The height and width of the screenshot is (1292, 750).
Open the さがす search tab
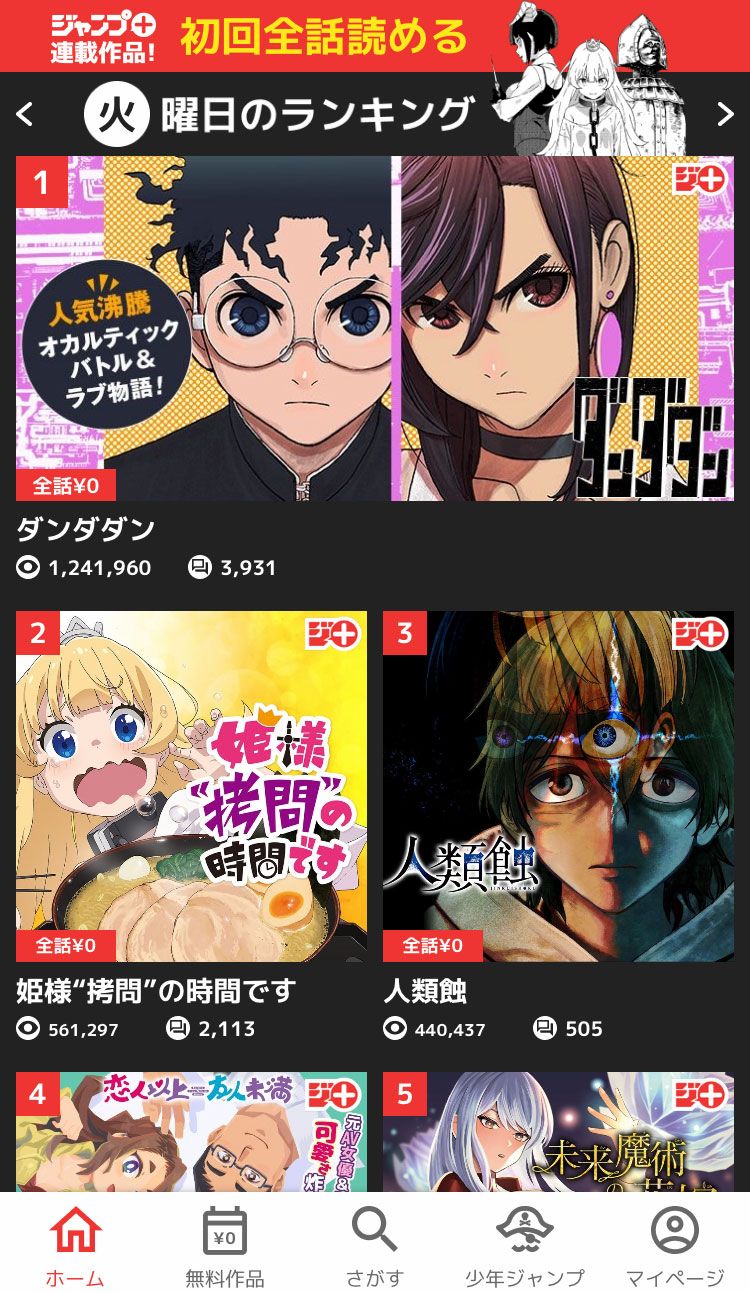click(375, 1245)
